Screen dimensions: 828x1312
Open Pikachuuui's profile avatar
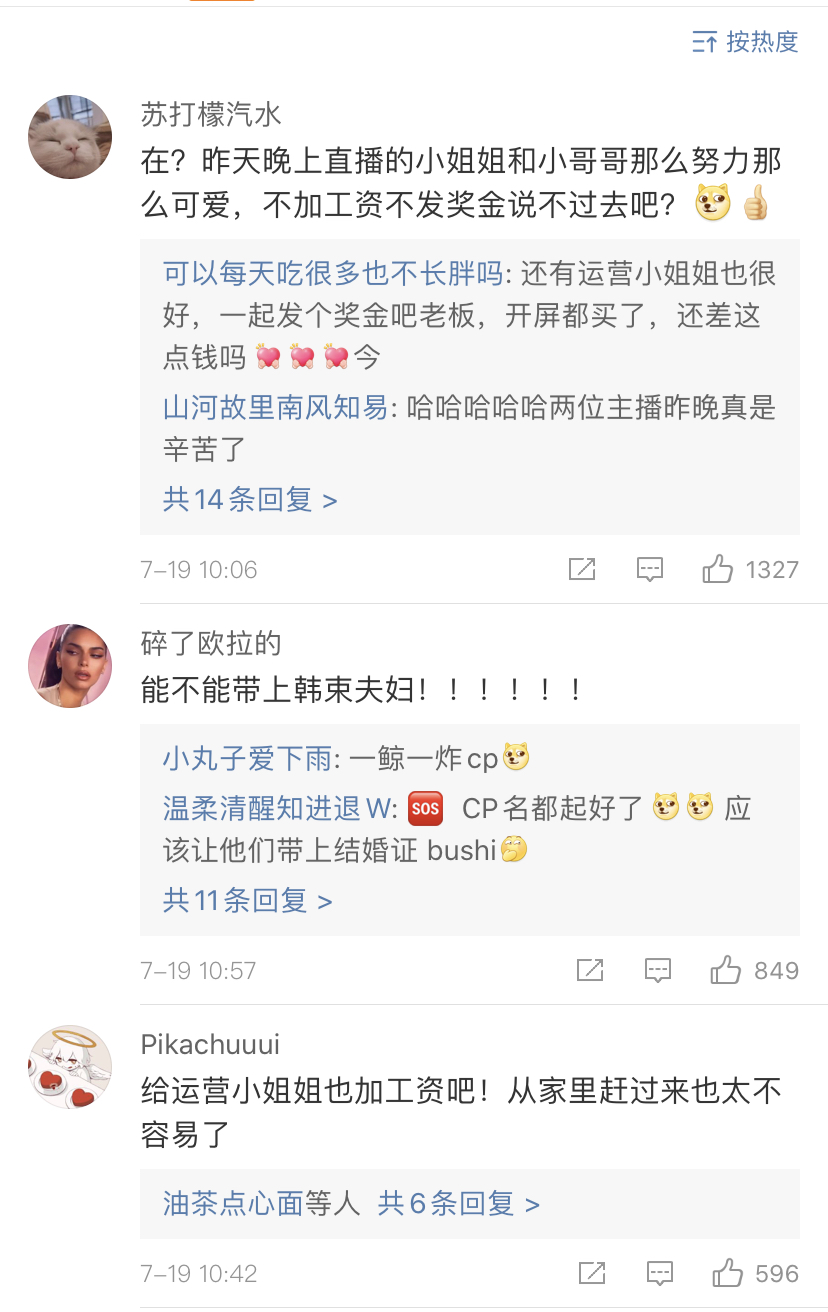[x=70, y=1067]
